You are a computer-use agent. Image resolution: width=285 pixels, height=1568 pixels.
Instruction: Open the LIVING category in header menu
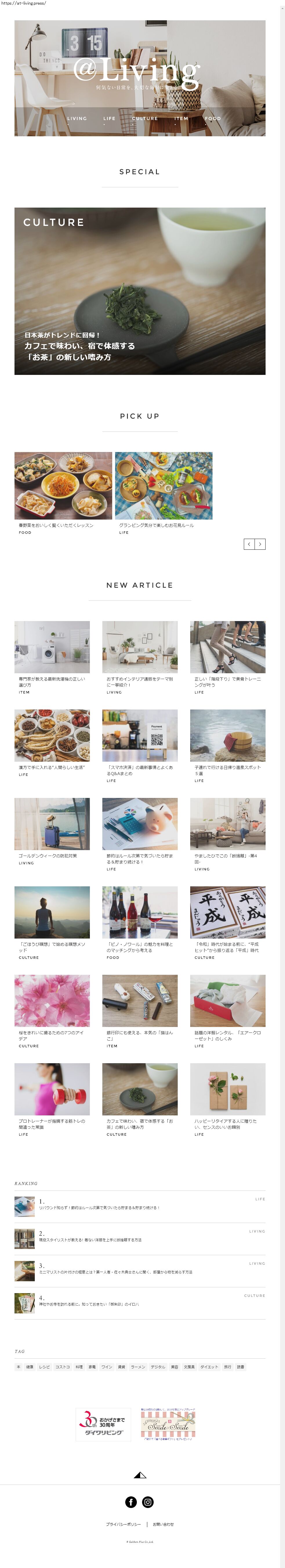(x=77, y=119)
